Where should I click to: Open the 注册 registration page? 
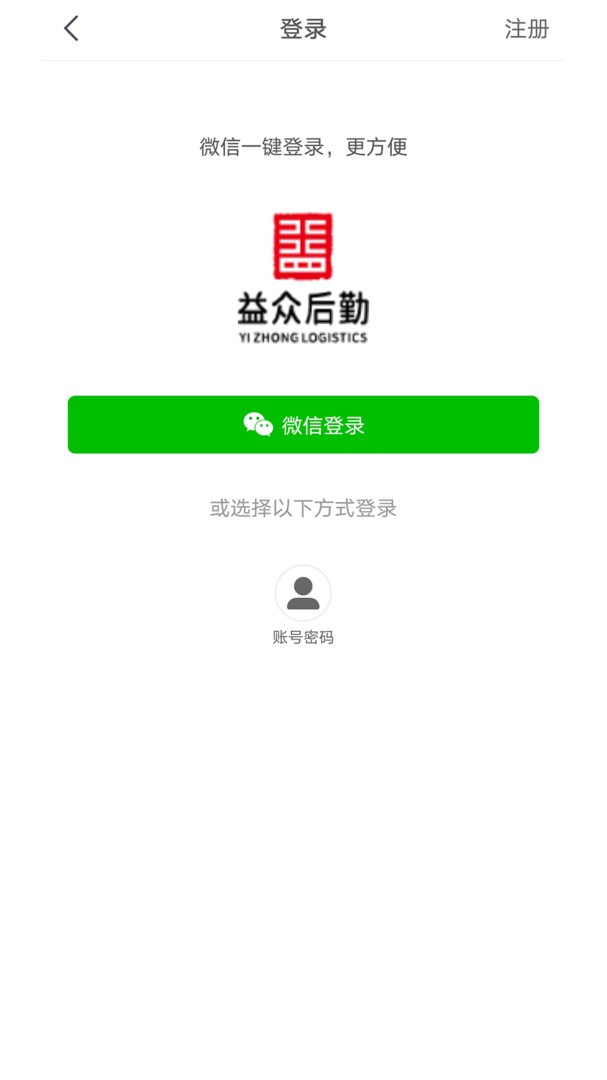pos(526,29)
